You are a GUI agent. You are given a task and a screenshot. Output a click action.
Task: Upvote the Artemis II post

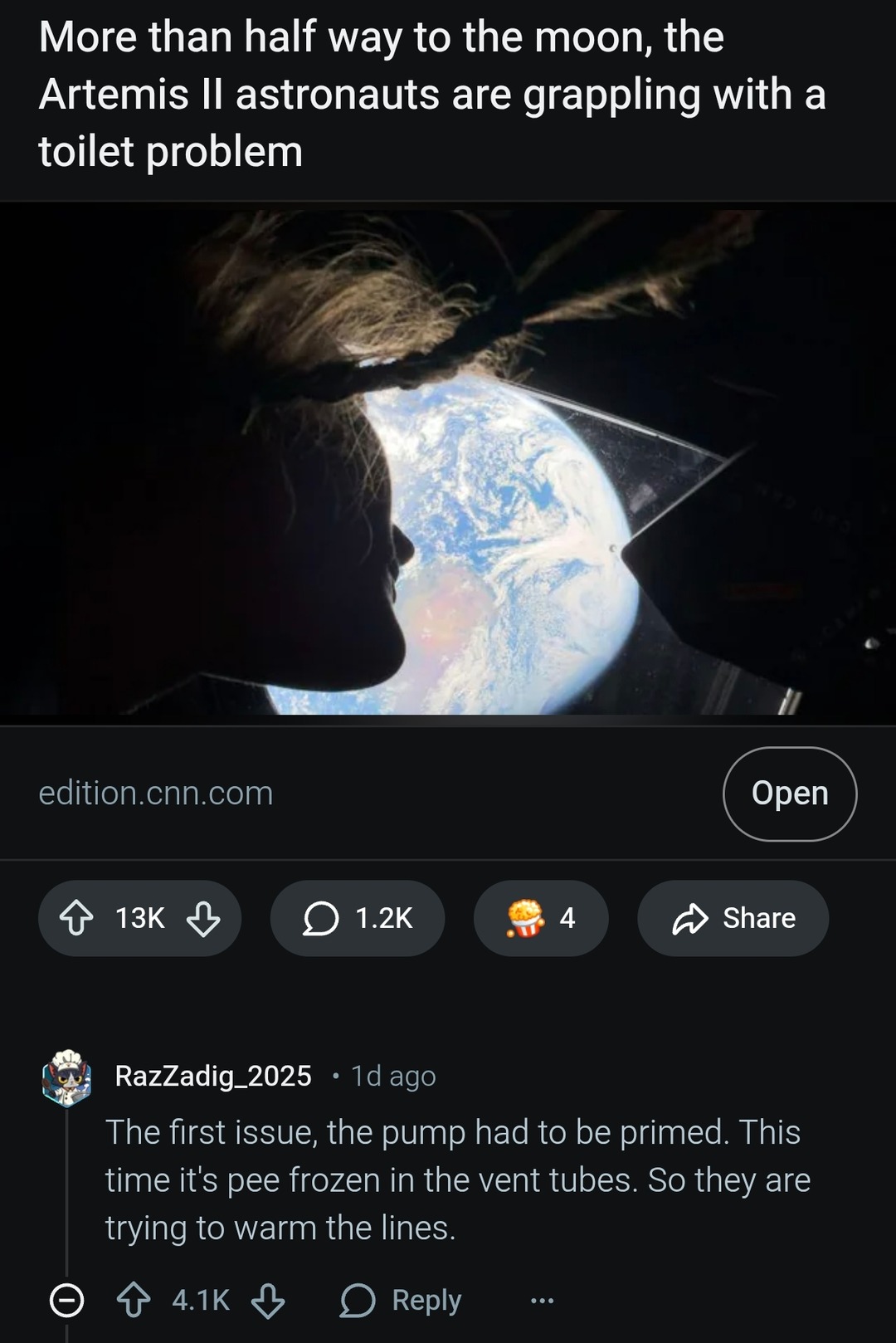tap(77, 918)
